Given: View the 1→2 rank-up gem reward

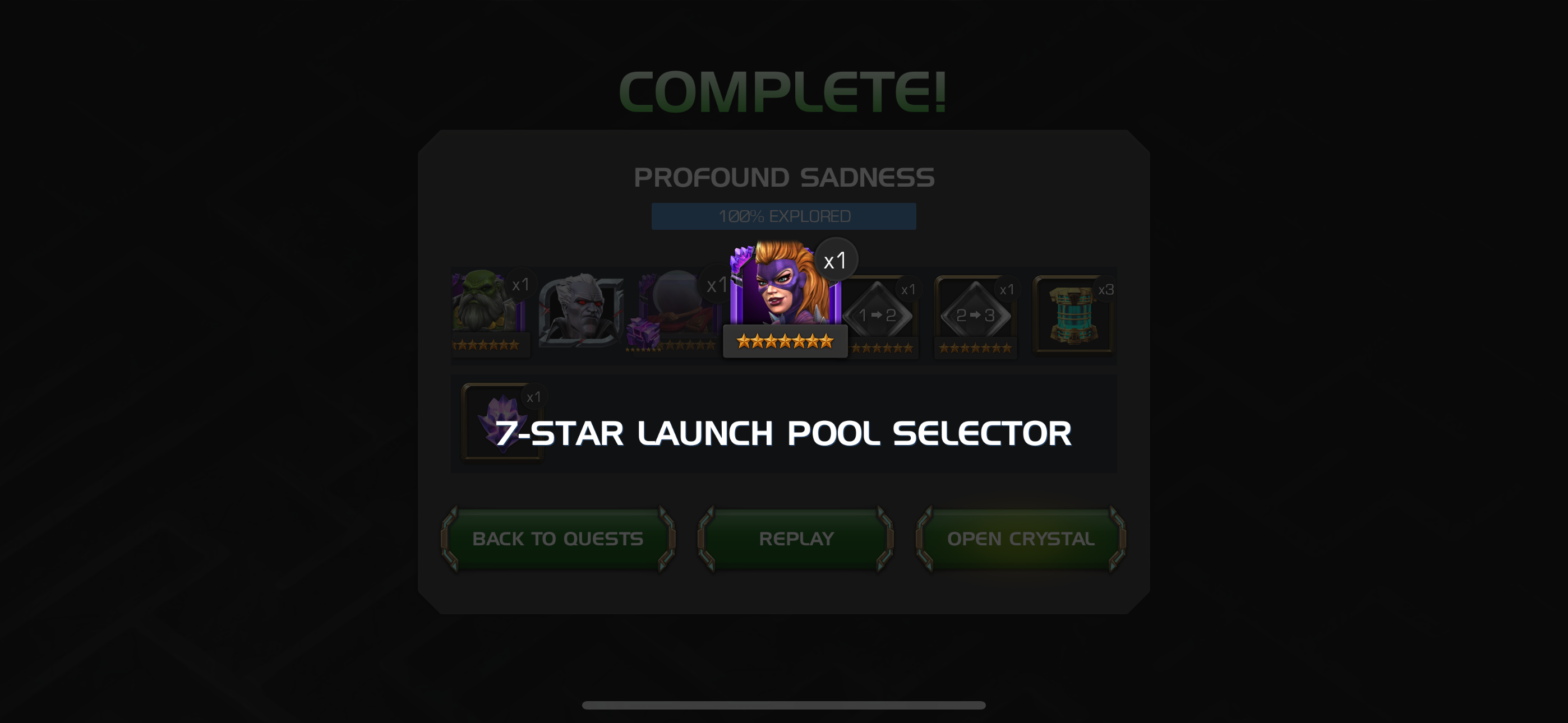Looking at the screenshot, I should click(x=877, y=314).
